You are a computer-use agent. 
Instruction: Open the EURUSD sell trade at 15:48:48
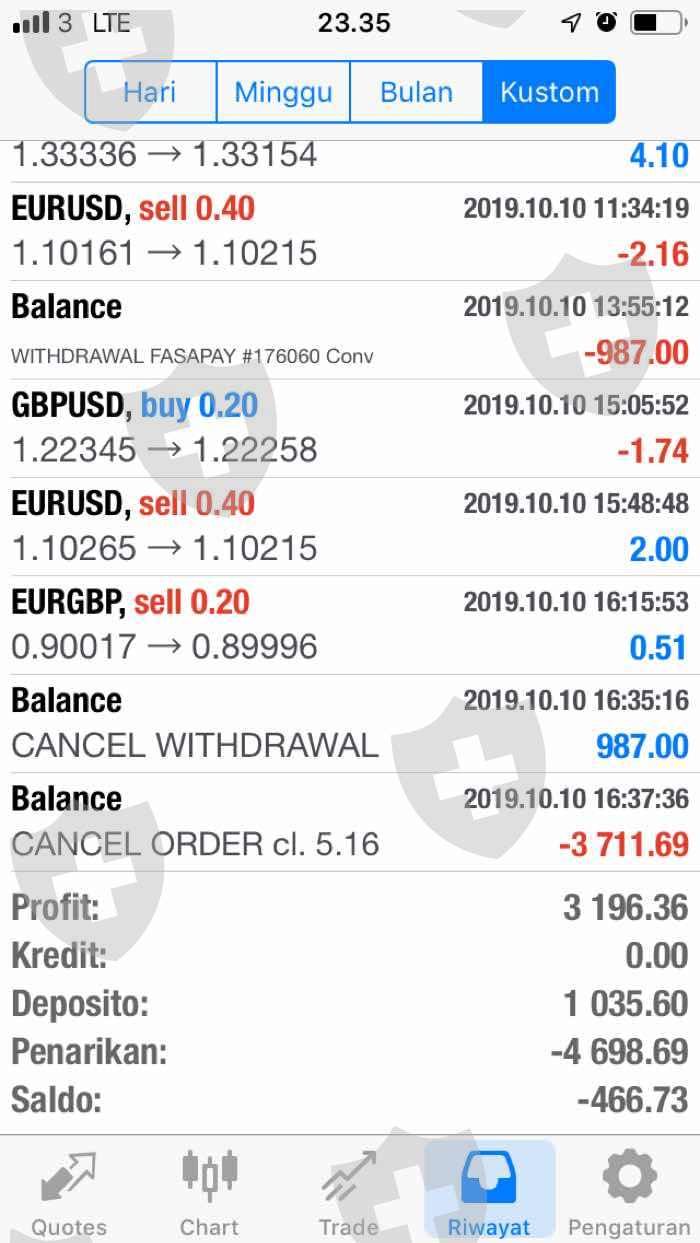[350, 526]
